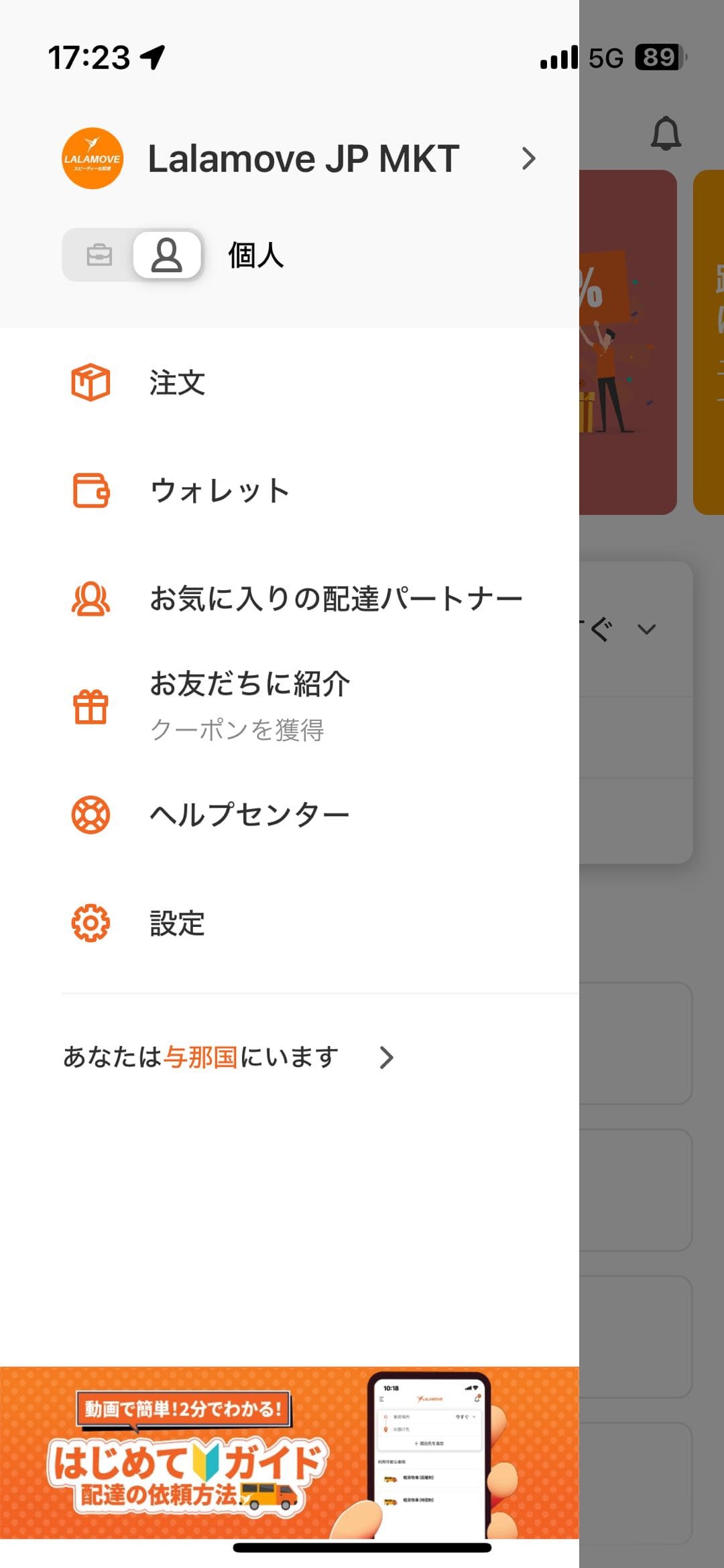Open the はじめてガイド beginner guide banner
This screenshot has width=724, height=1568.
[288, 1449]
